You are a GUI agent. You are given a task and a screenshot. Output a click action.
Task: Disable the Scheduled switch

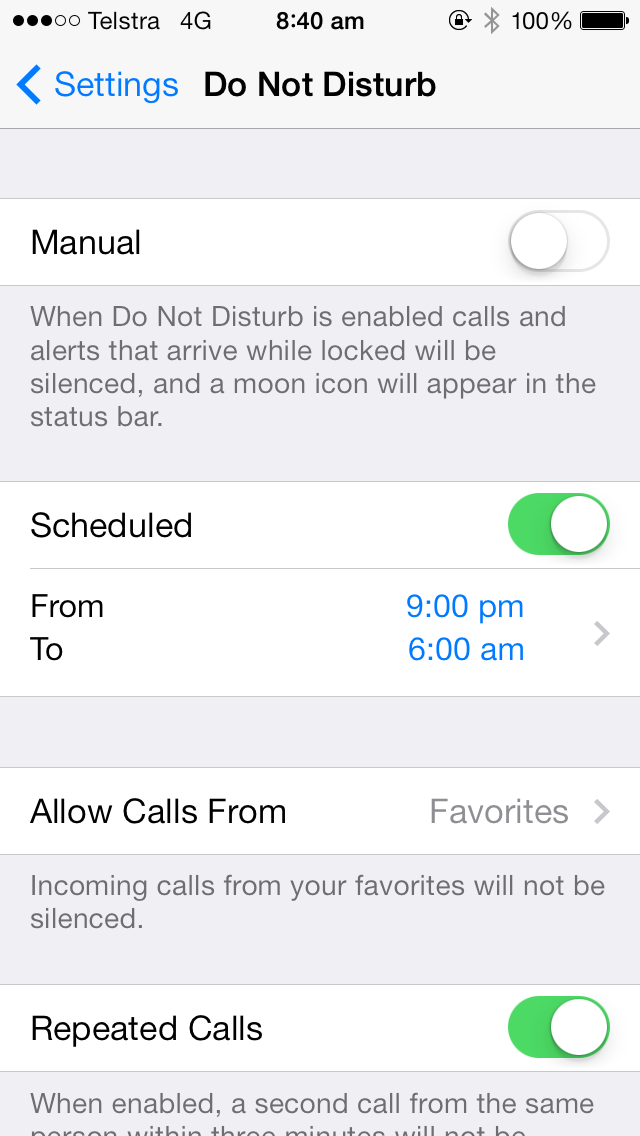(x=558, y=525)
